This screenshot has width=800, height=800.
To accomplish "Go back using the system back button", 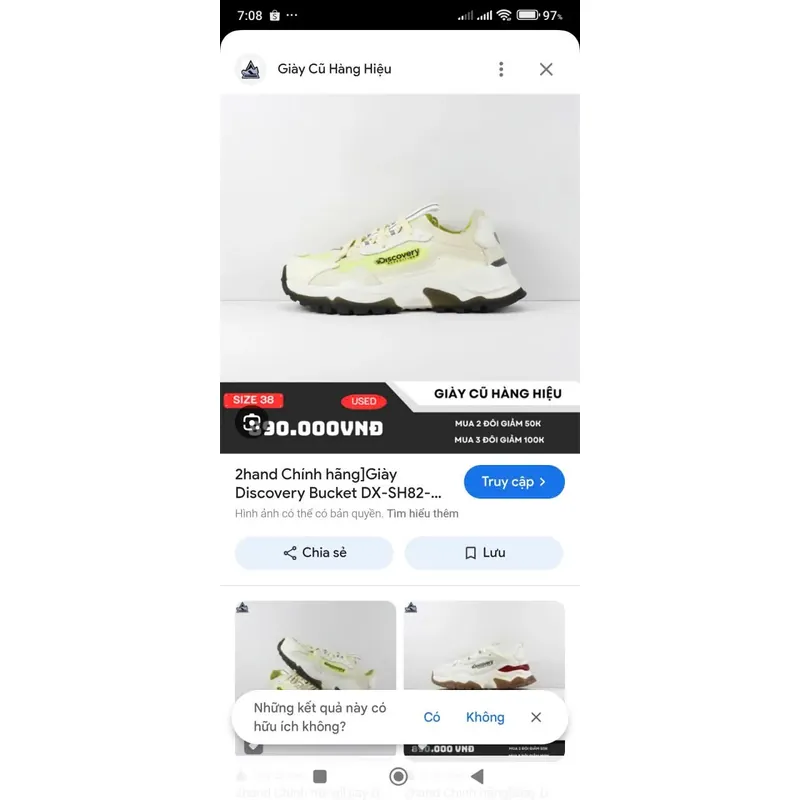I will 477,776.
